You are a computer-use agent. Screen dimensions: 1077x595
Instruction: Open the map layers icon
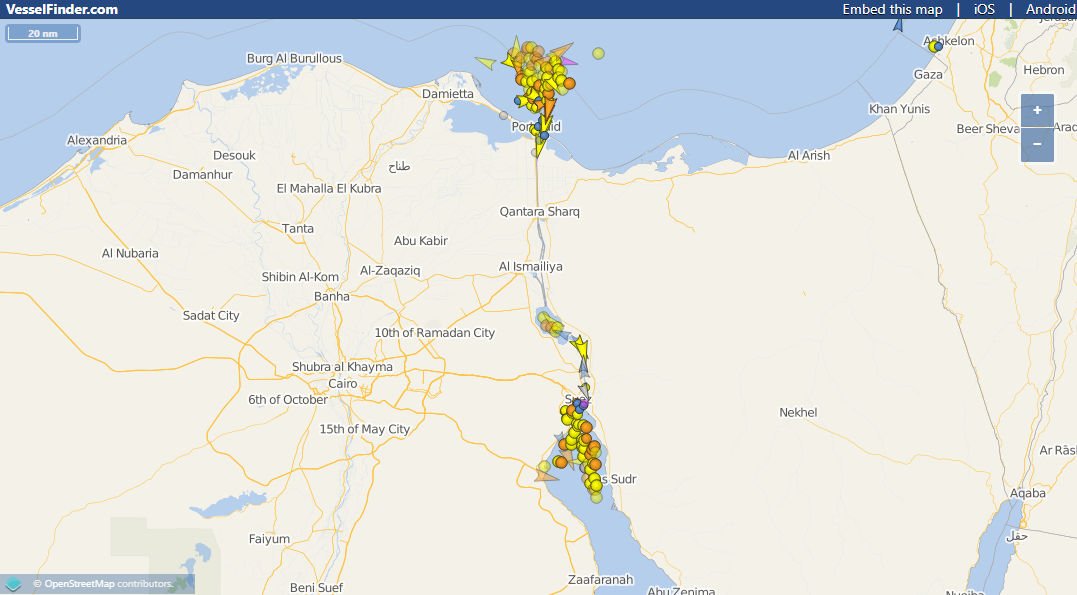click(13, 584)
